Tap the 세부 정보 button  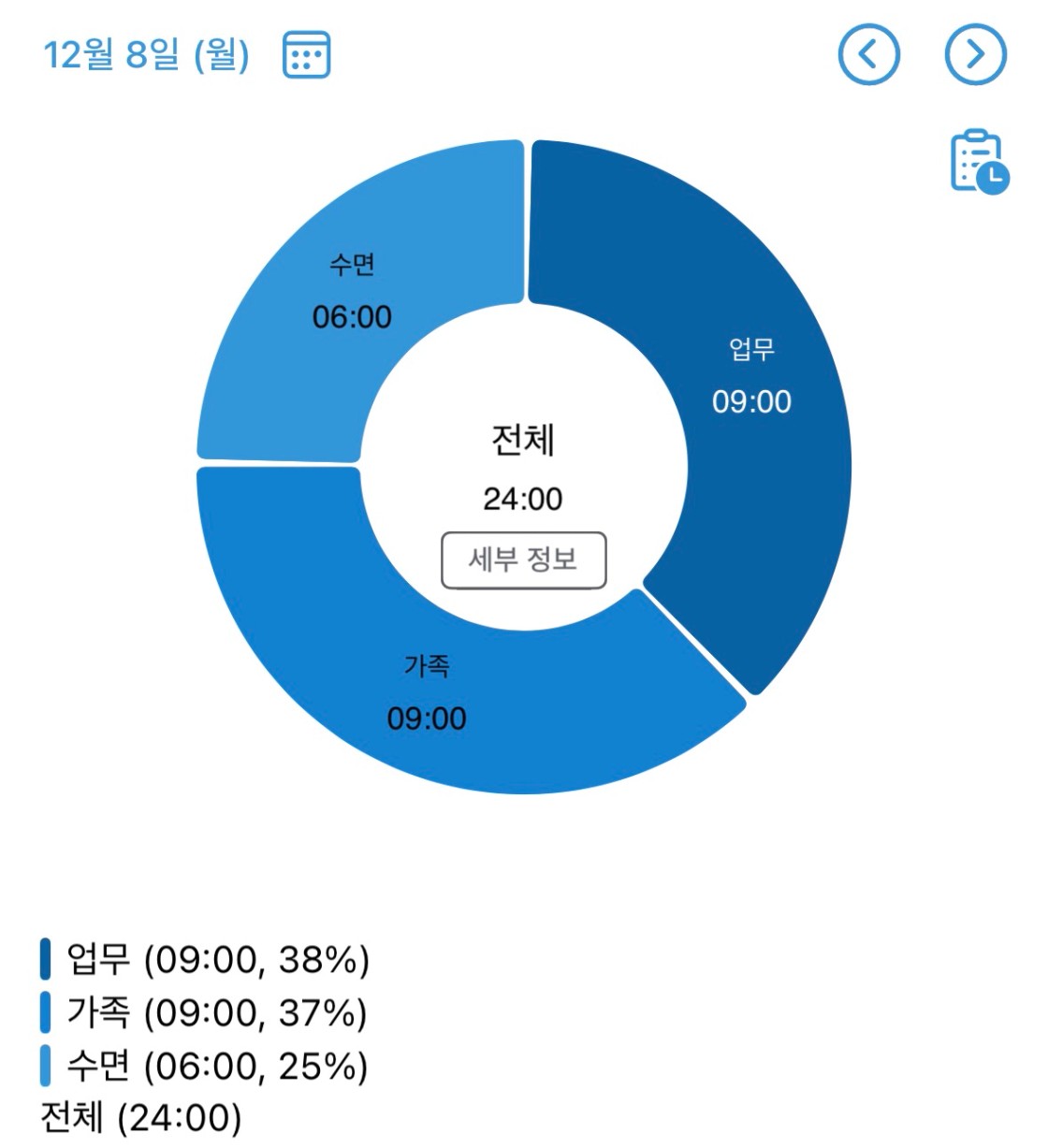[x=523, y=560]
